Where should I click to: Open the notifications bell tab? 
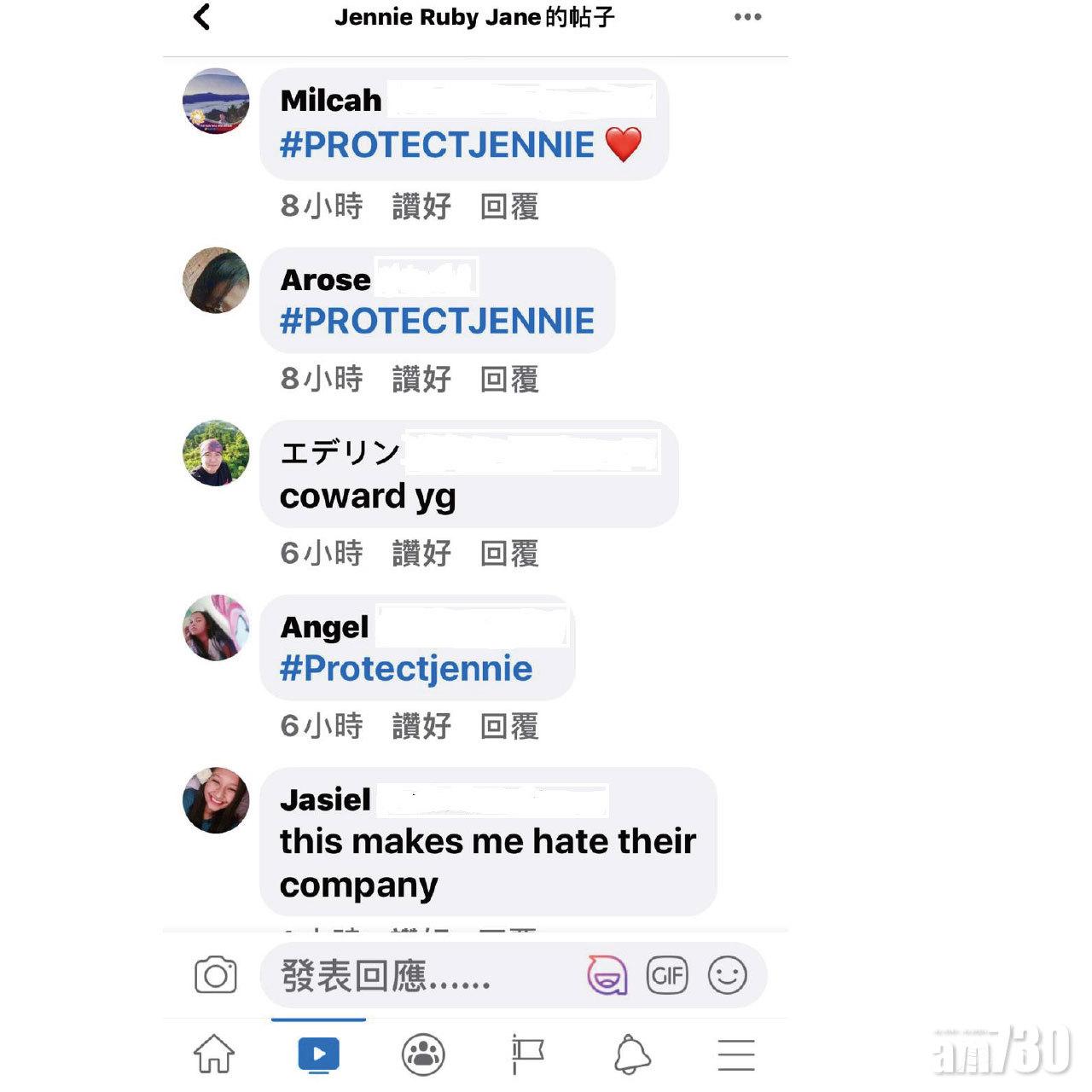tap(632, 1054)
